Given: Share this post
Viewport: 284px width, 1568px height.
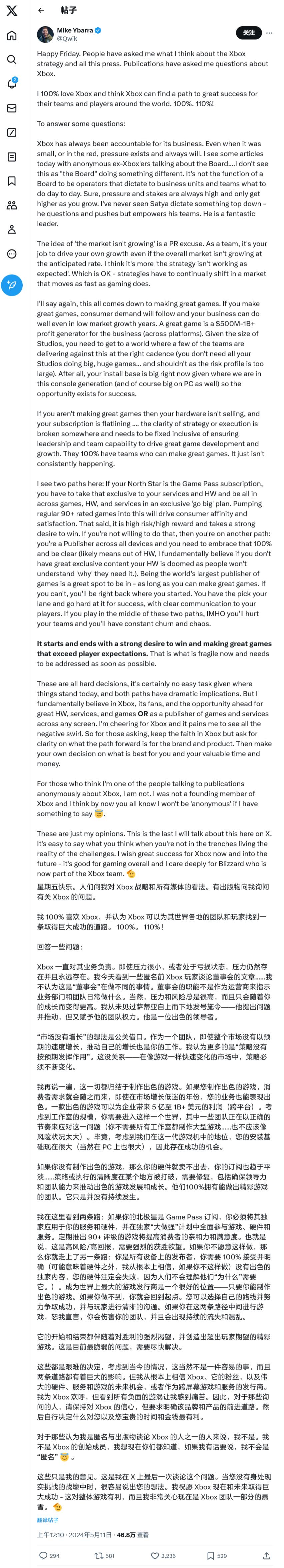Looking at the screenshot, I should (x=266, y=1555).
